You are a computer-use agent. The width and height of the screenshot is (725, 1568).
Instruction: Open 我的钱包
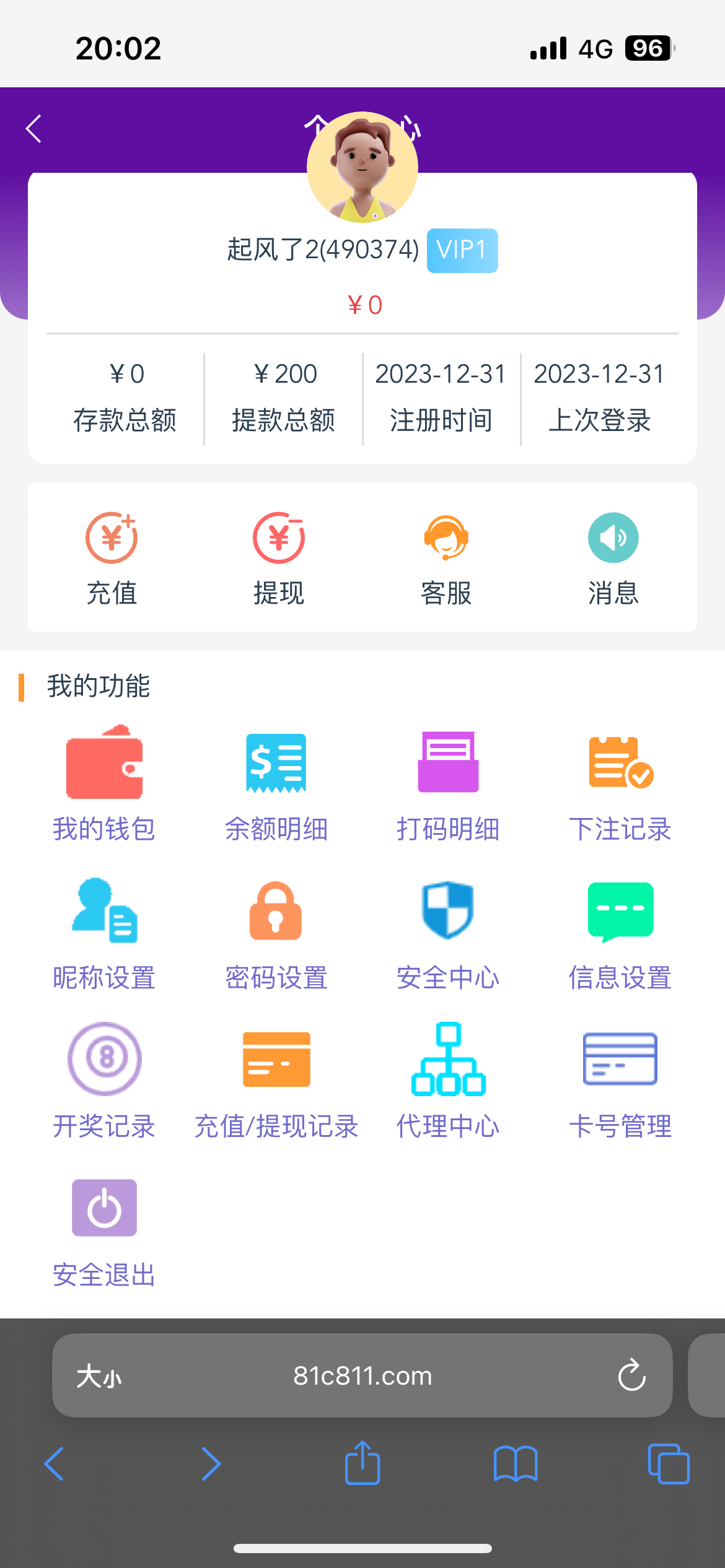[x=104, y=783]
